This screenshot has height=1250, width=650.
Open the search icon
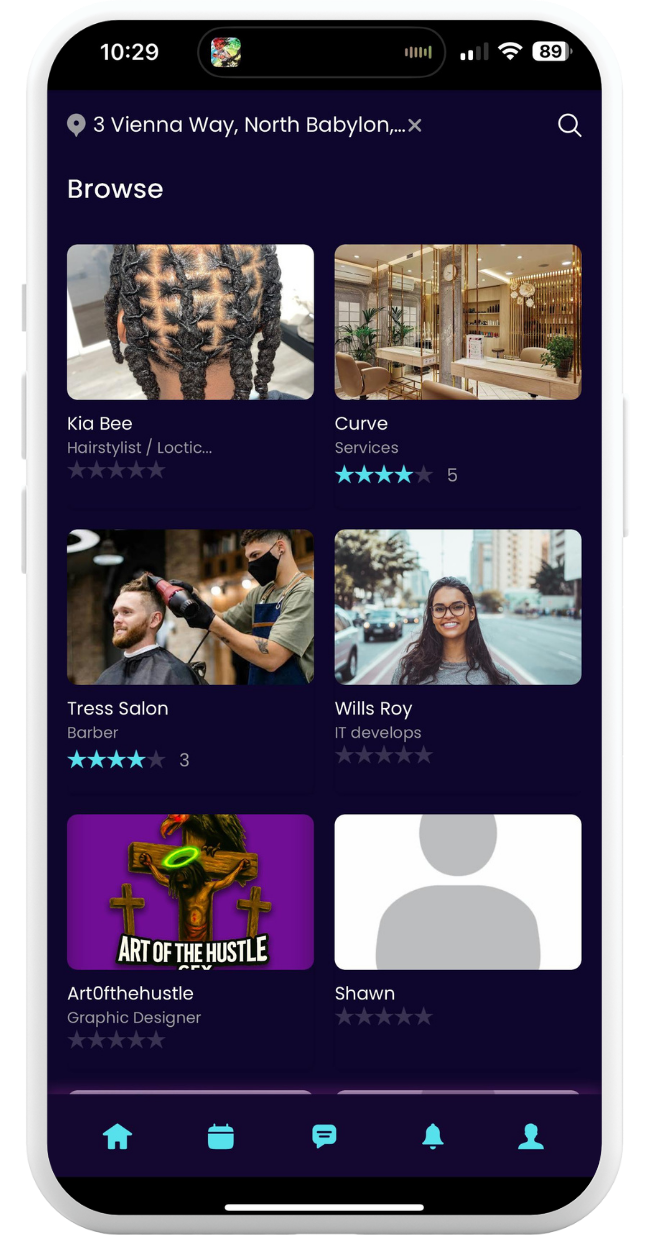point(569,126)
